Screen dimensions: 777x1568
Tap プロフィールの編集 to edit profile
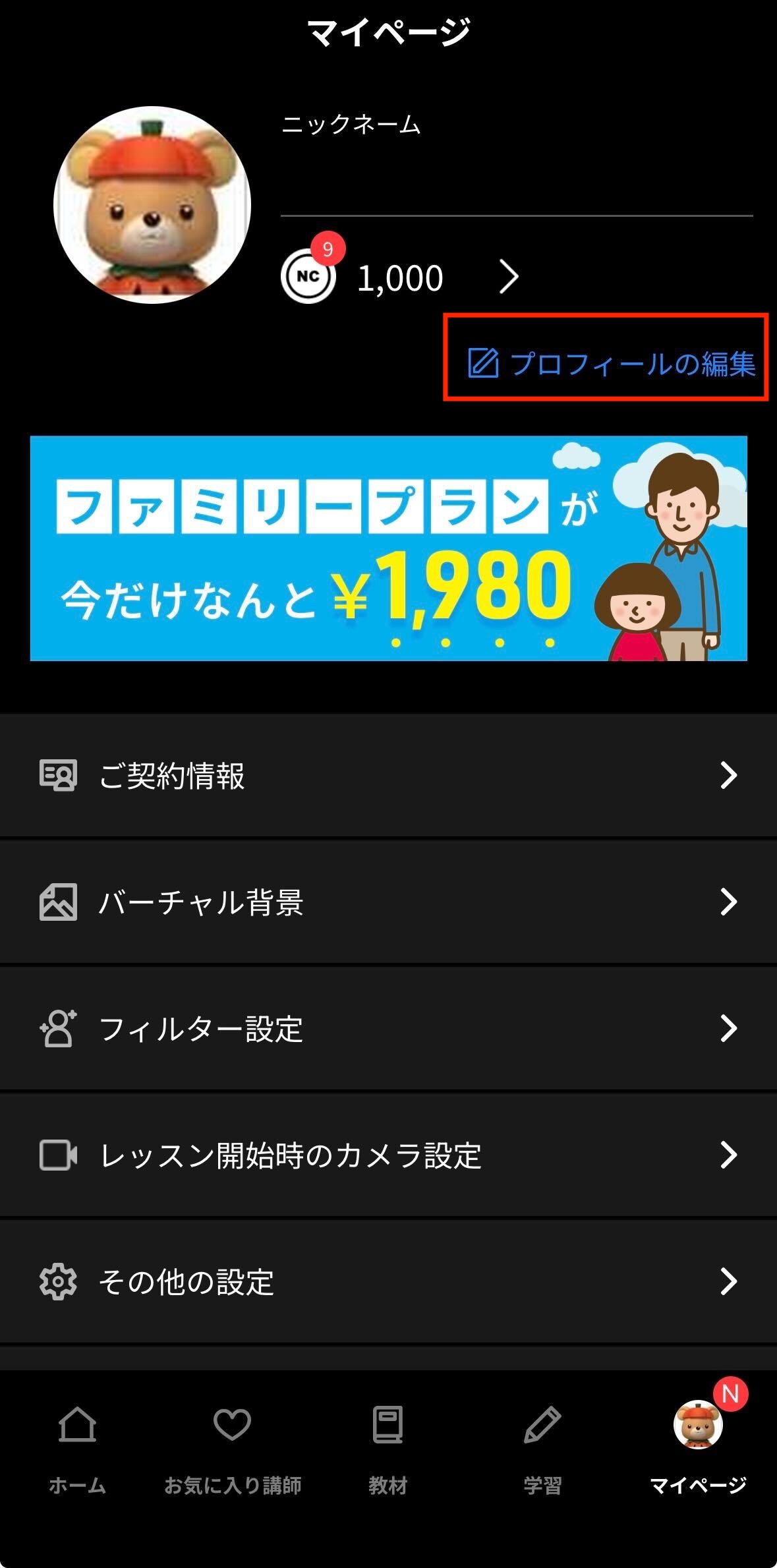(610, 363)
